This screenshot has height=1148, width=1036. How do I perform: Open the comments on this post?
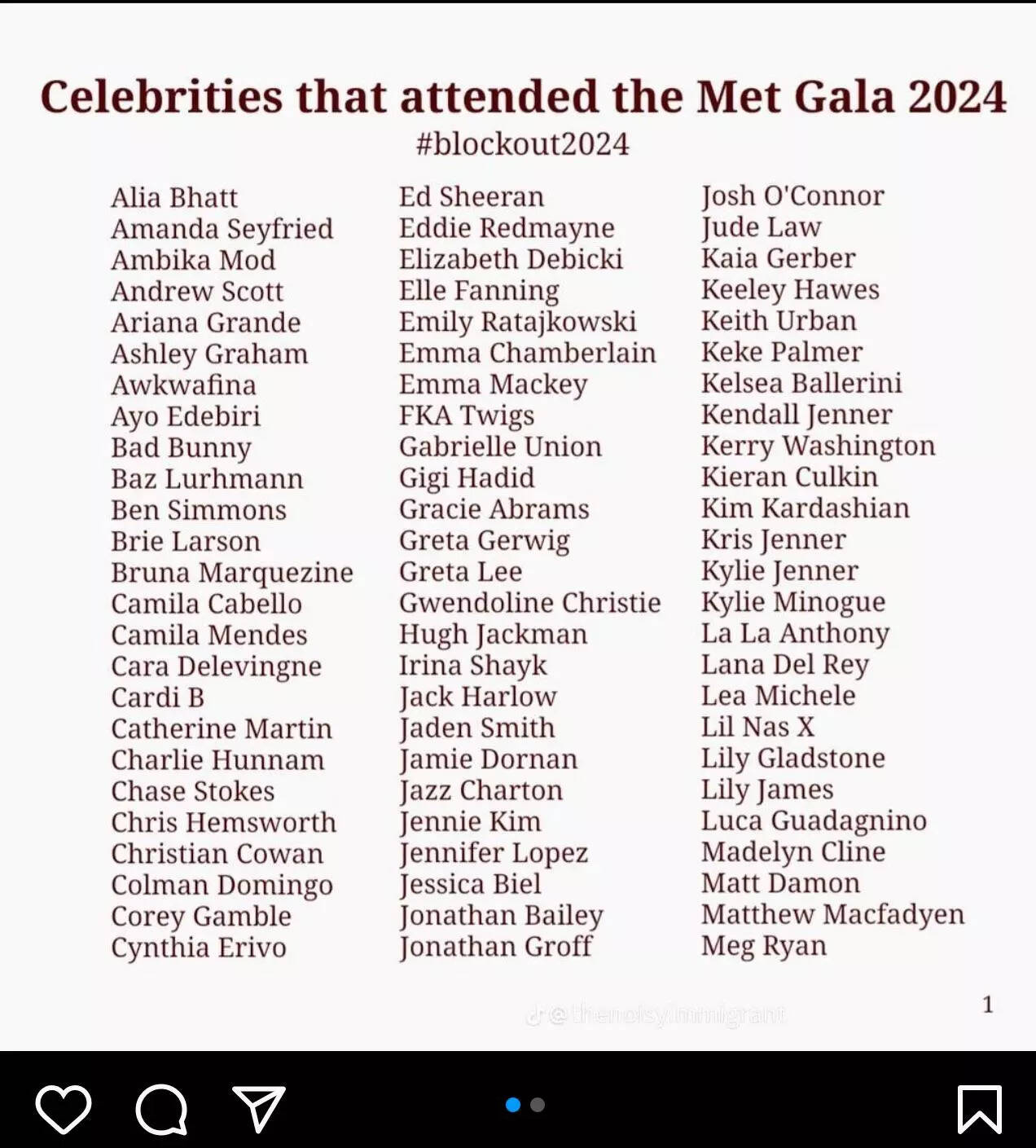coord(161,1109)
